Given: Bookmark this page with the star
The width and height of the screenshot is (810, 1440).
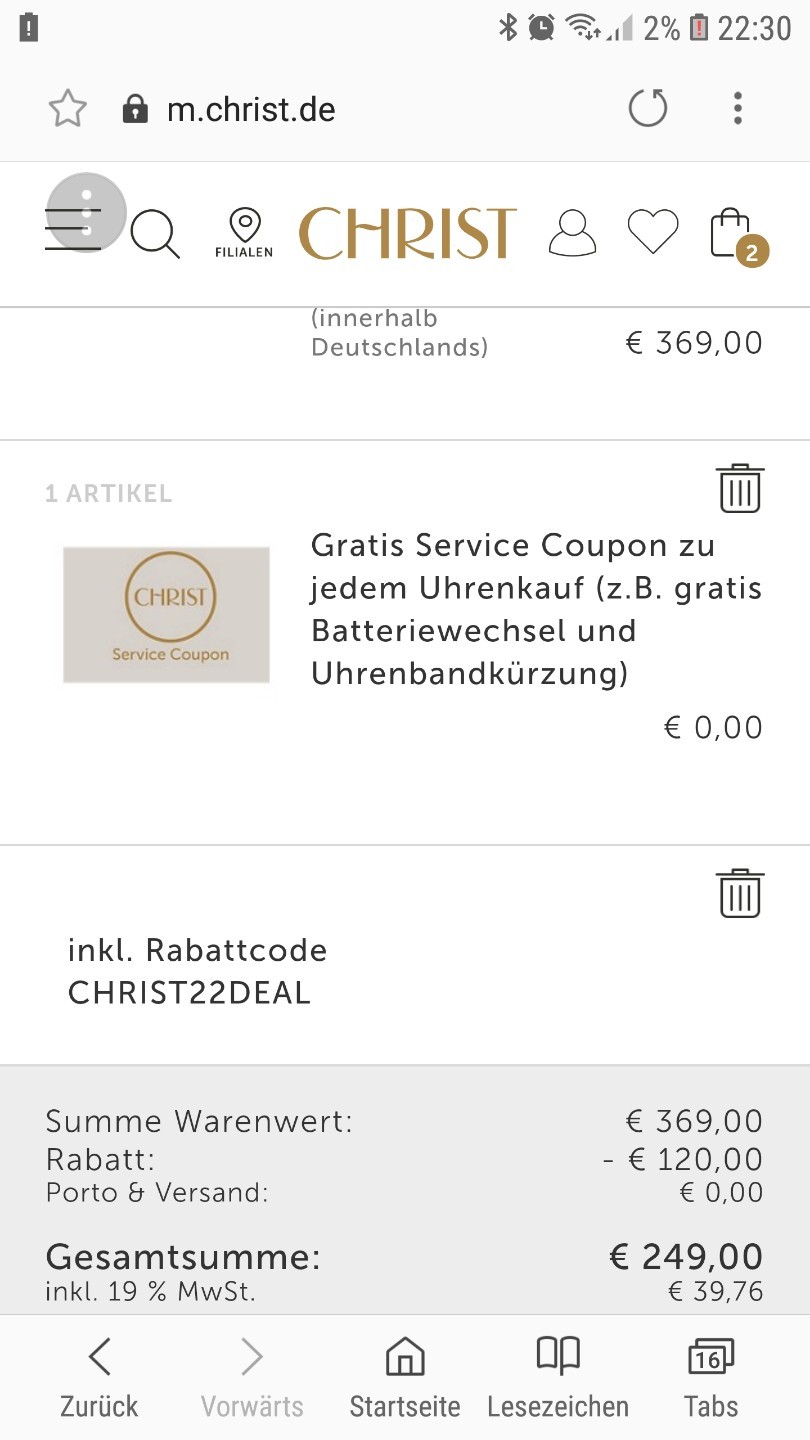Looking at the screenshot, I should (68, 109).
